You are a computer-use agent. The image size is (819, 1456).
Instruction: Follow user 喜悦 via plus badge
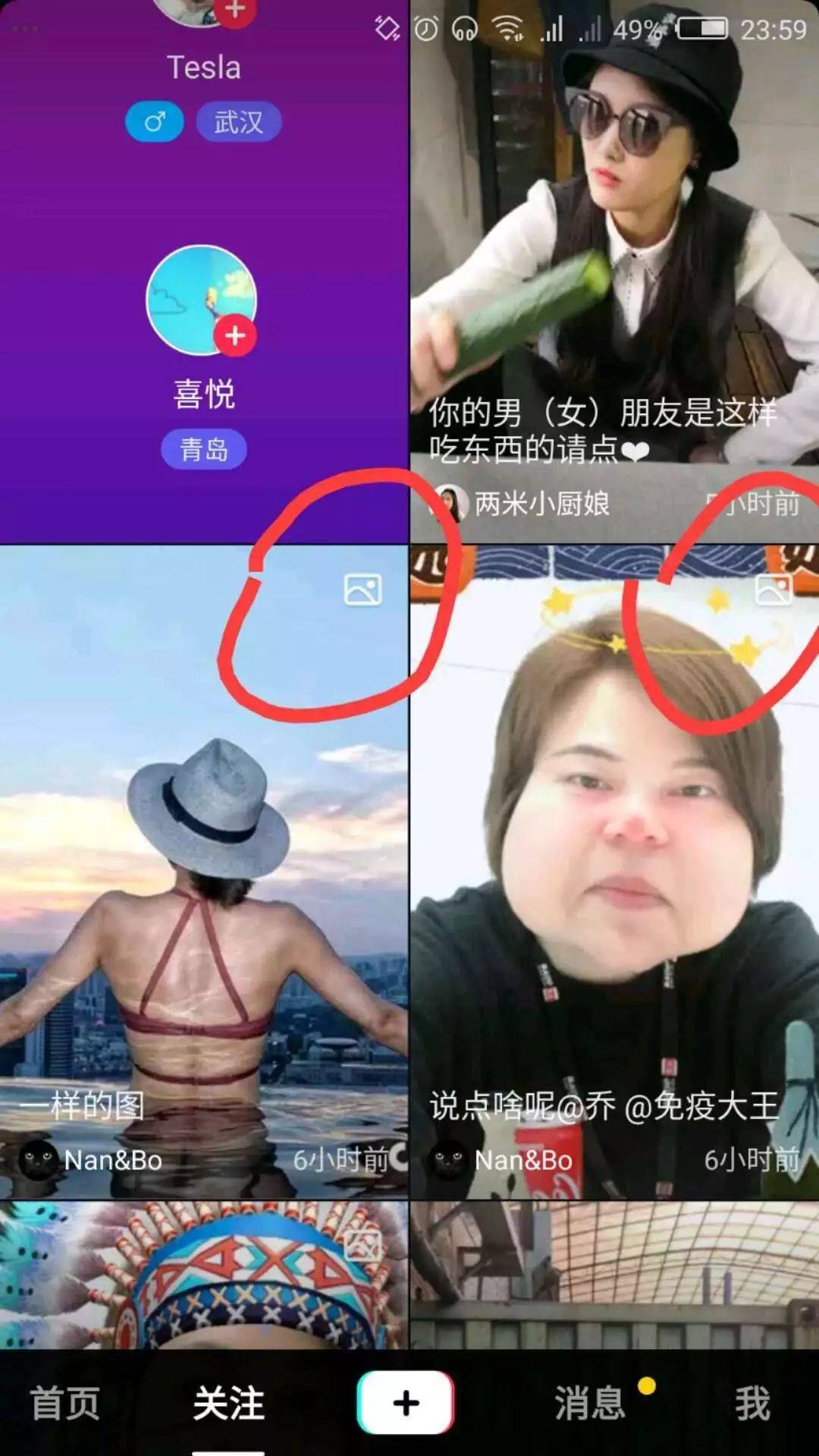point(235,335)
